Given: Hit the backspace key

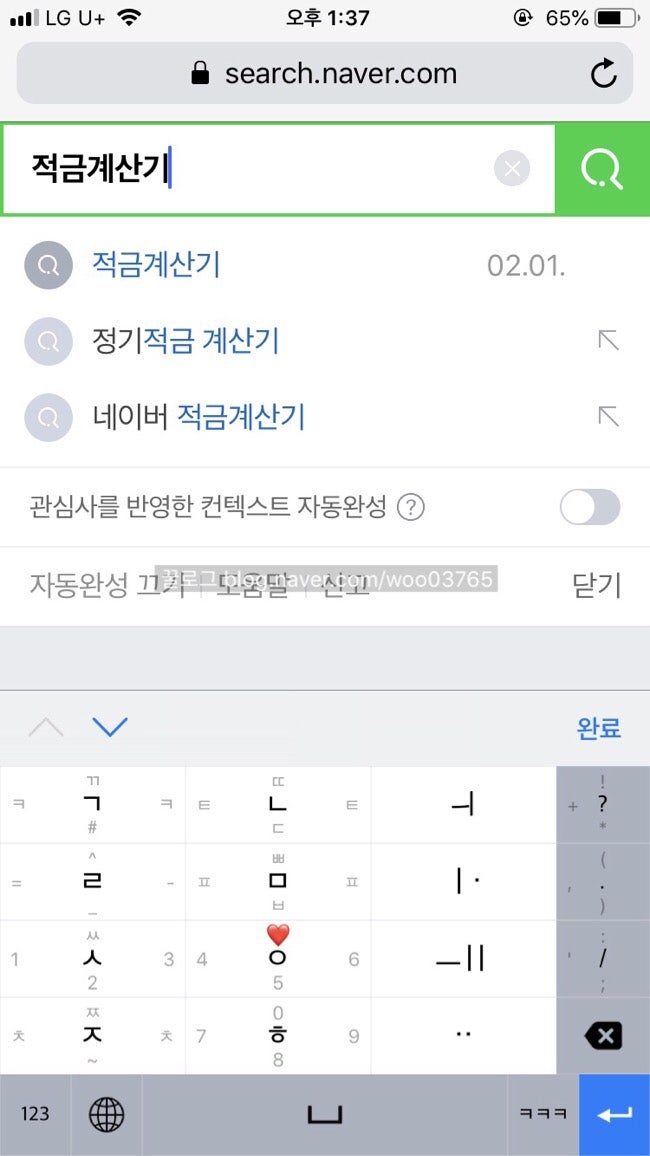Looking at the screenshot, I should (604, 1036).
